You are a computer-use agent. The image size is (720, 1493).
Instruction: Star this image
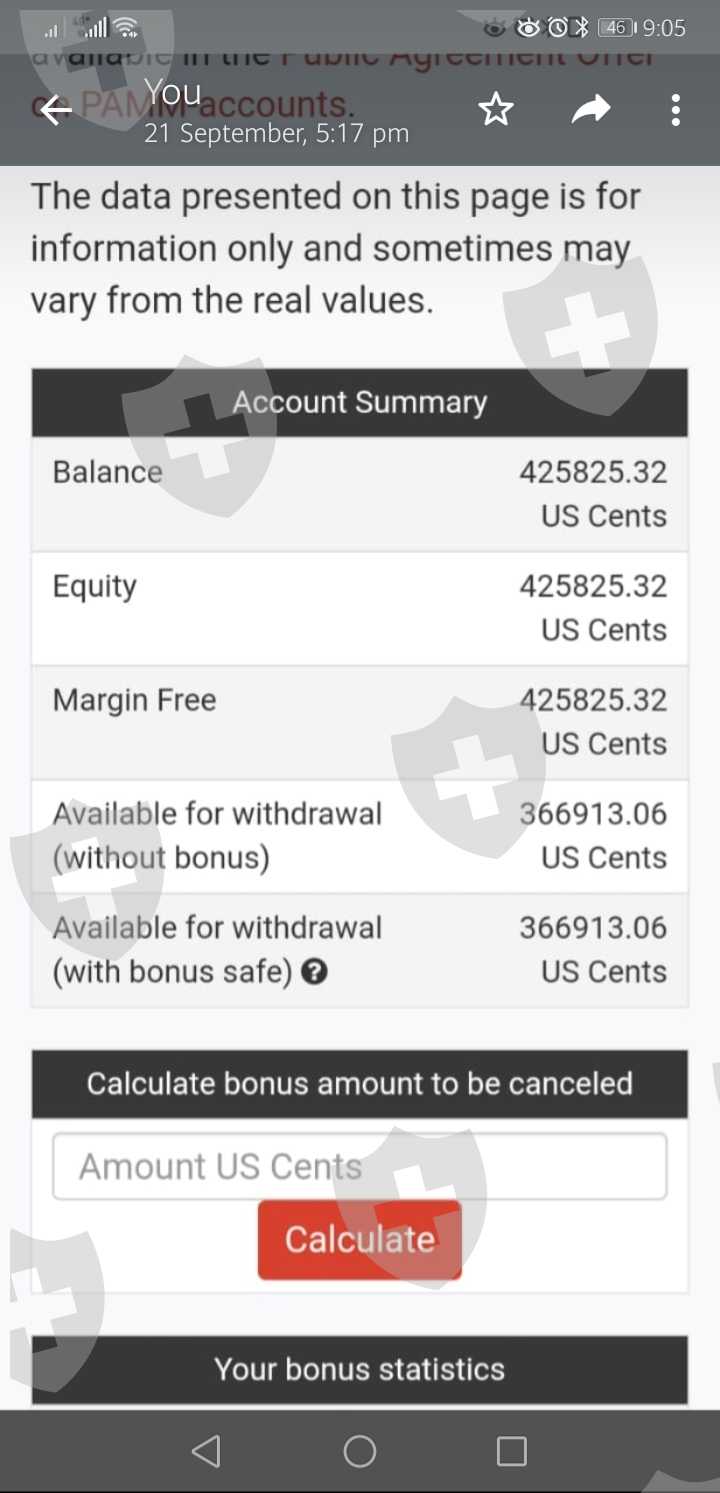tap(496, 110)
